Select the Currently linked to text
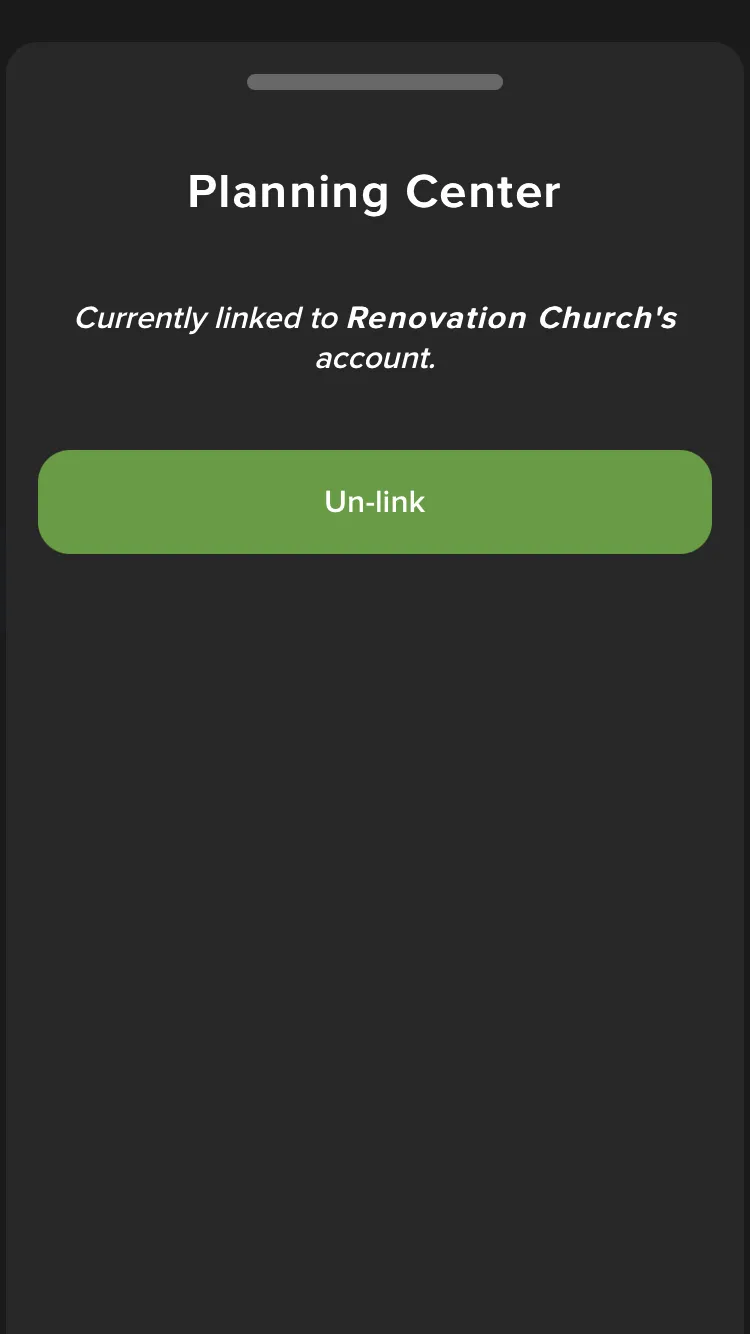750x1334 pixels. click(x=205, y=318)
